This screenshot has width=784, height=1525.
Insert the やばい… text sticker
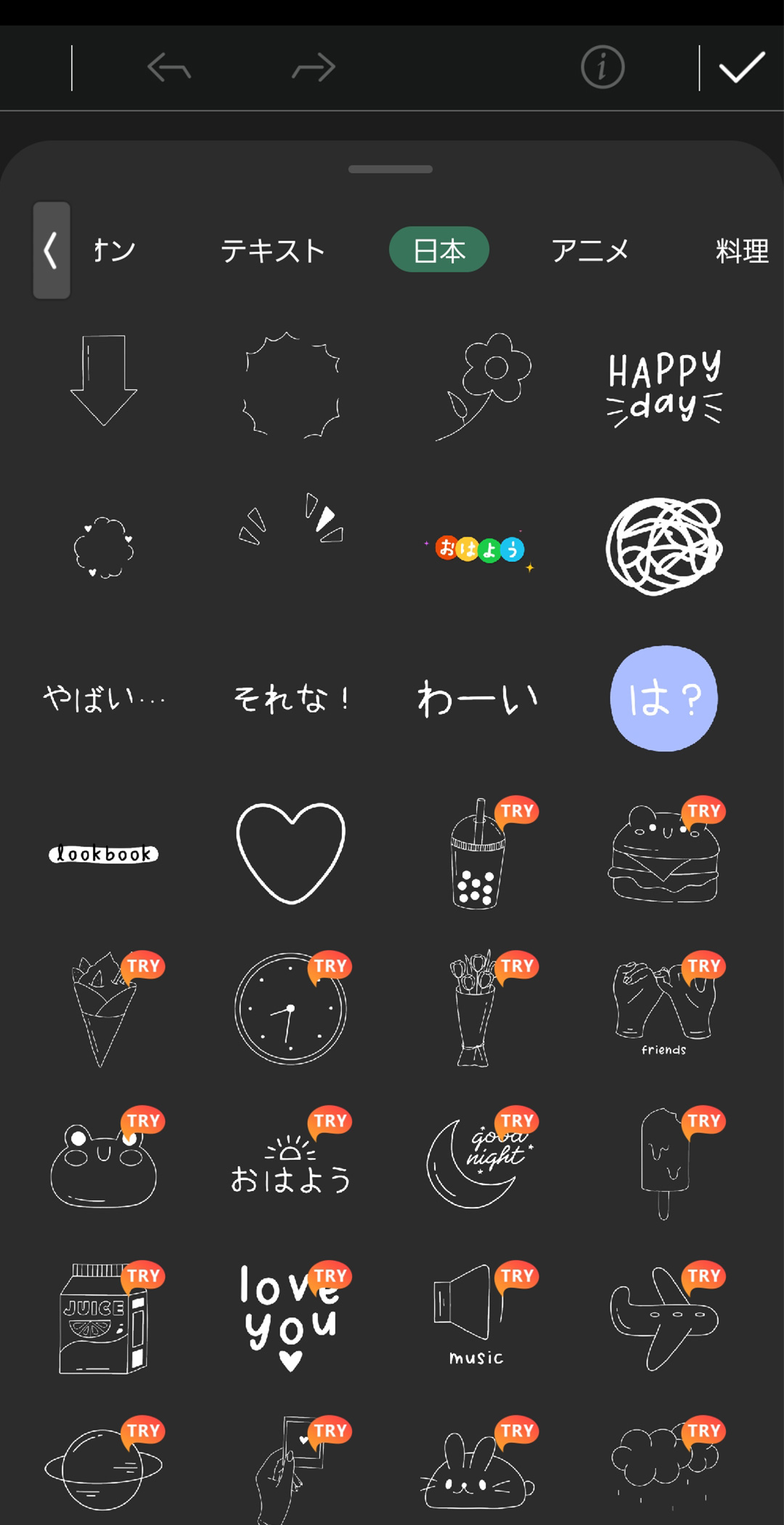[x=104, y=699]
